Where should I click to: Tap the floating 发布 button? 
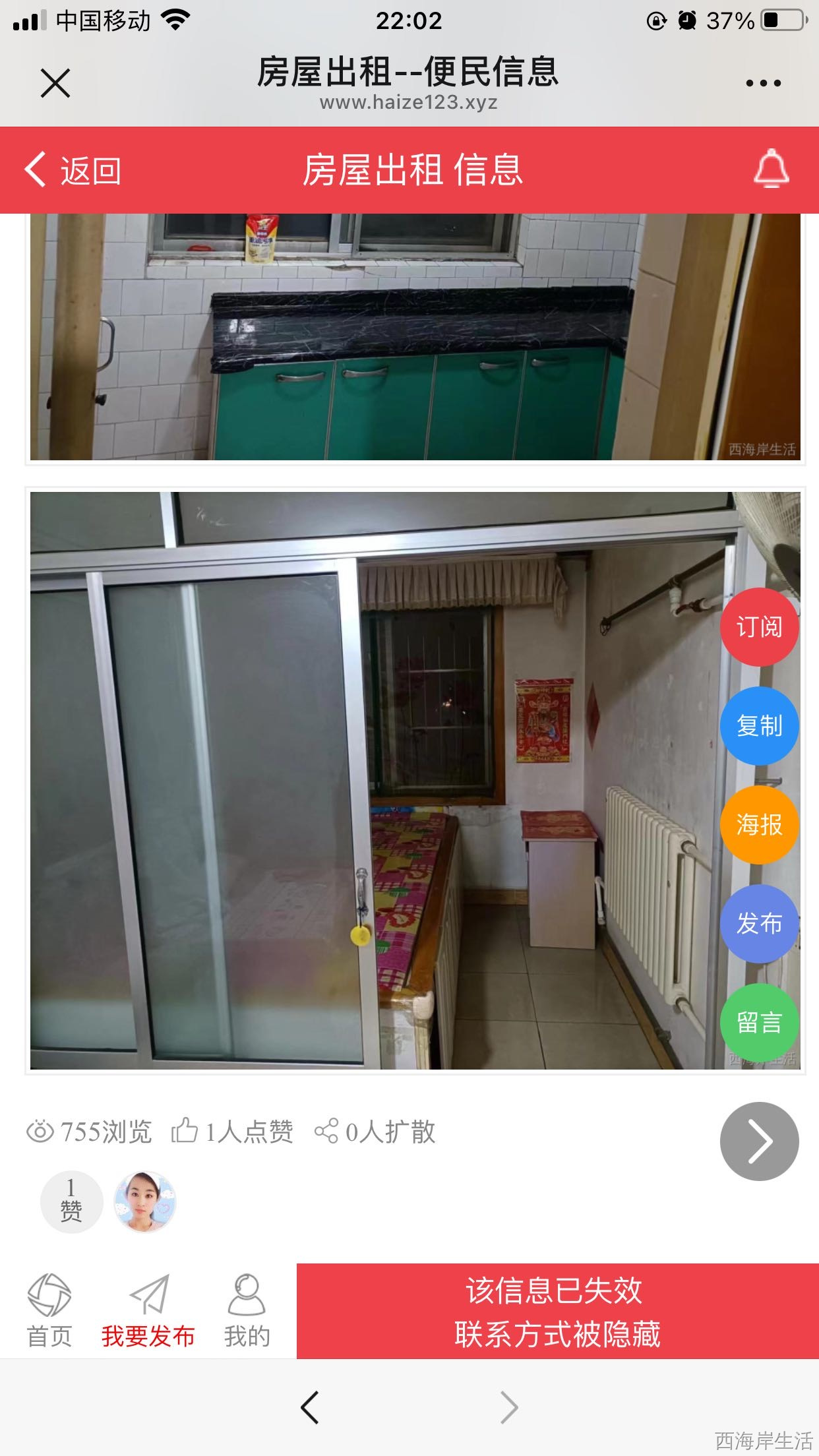click(x=759, y=924)
